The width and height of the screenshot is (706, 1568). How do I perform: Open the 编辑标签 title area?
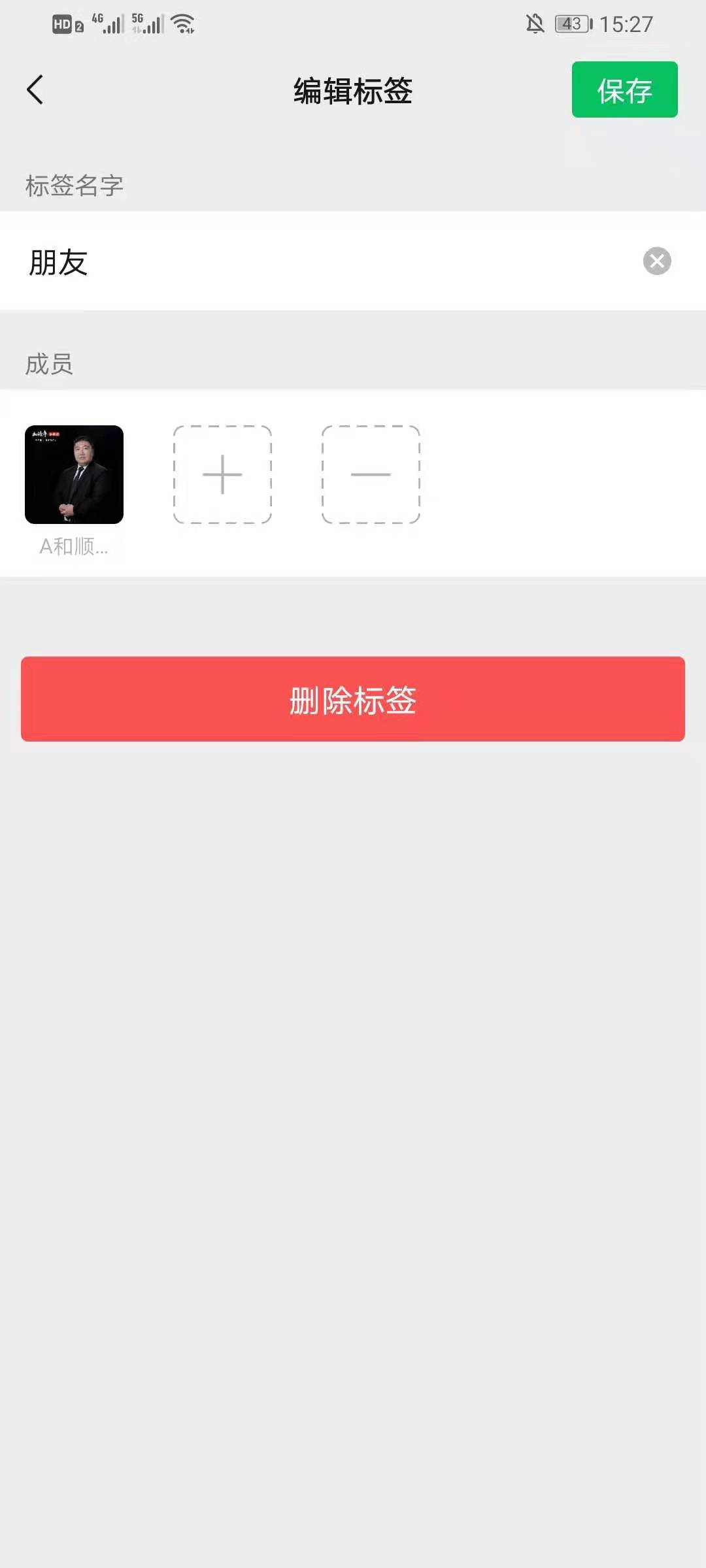[353, 91]
